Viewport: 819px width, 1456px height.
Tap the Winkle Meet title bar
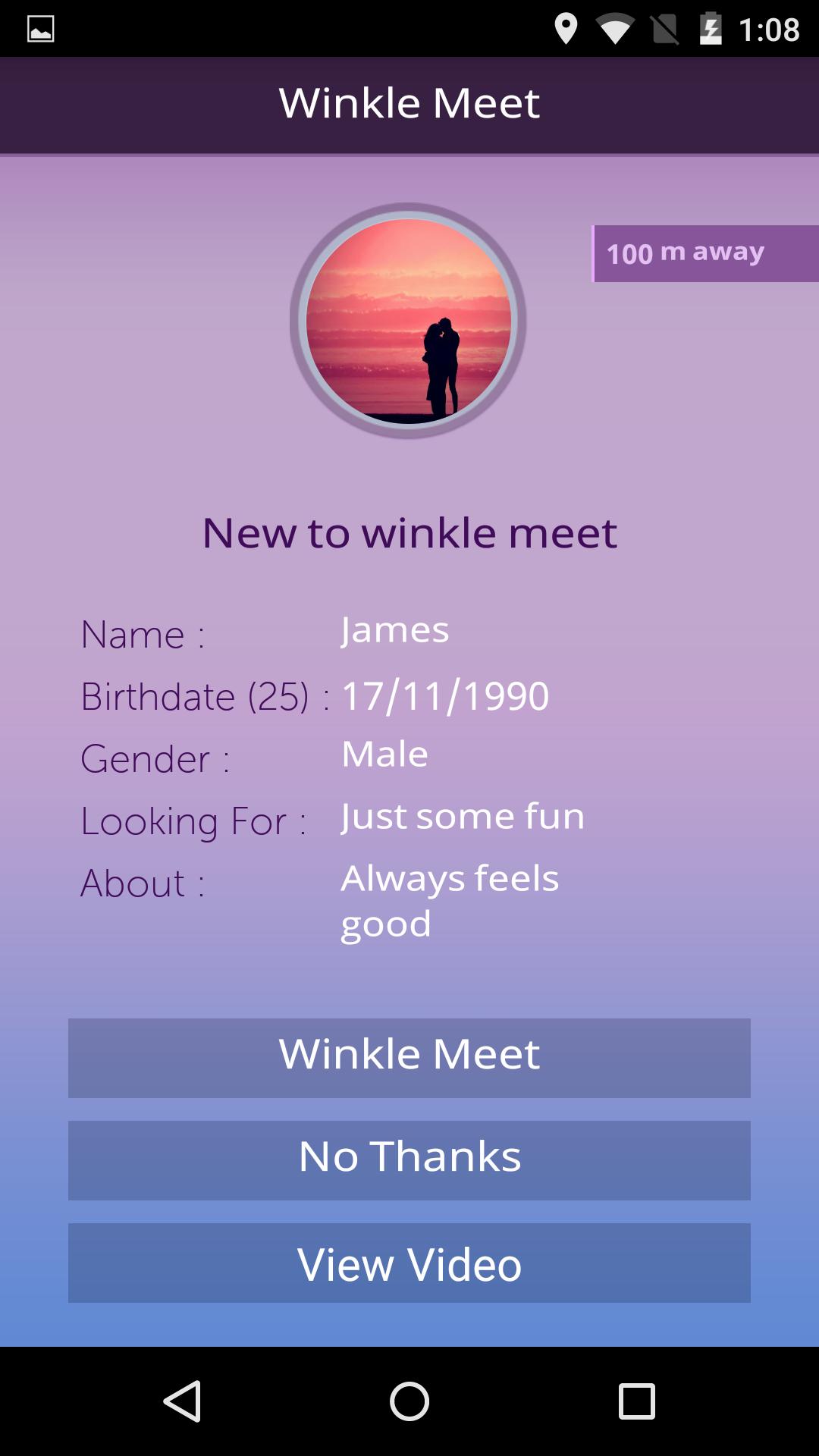tap(409, 103)
